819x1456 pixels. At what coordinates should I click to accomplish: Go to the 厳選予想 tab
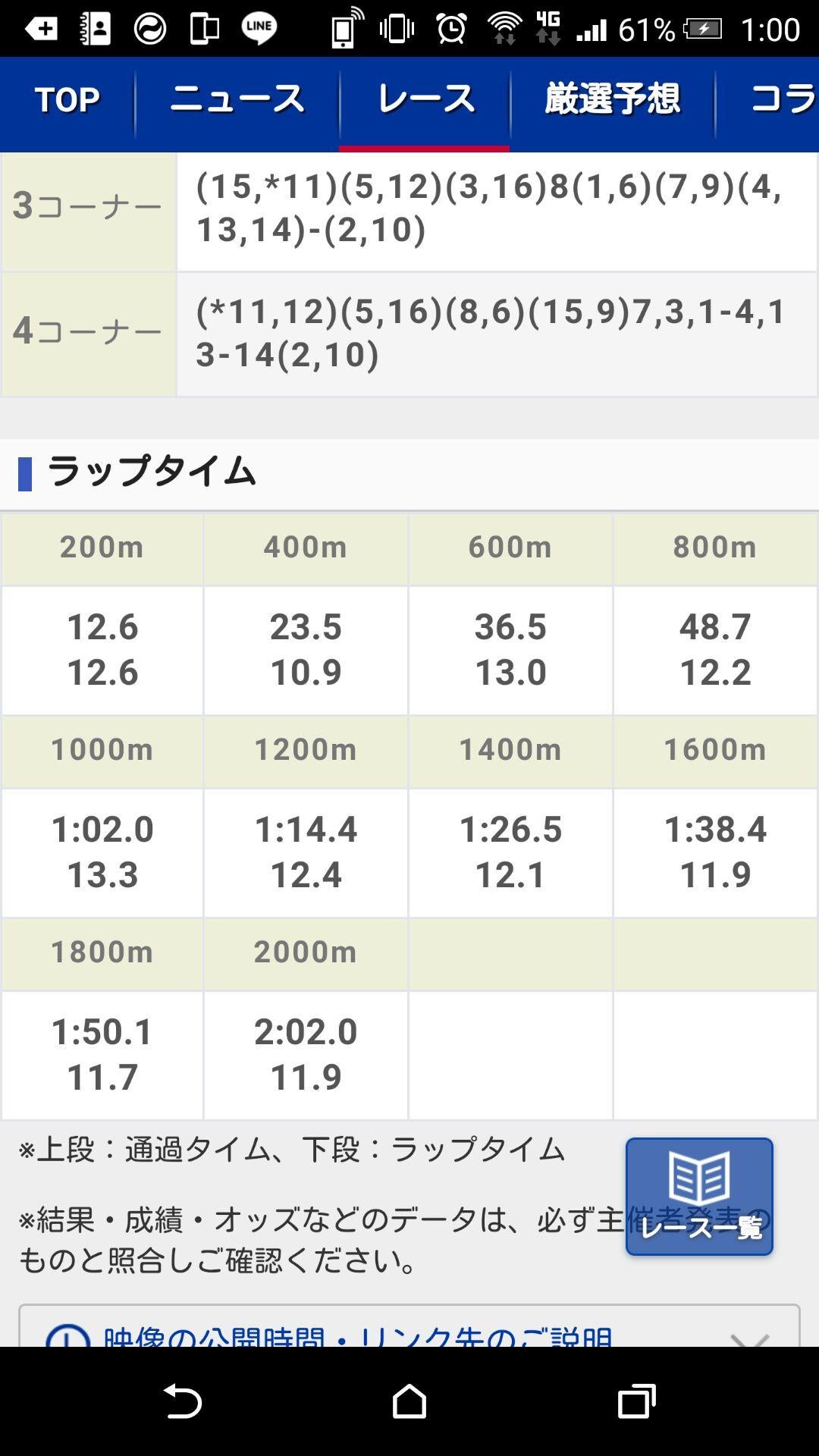tap(613, 101)
